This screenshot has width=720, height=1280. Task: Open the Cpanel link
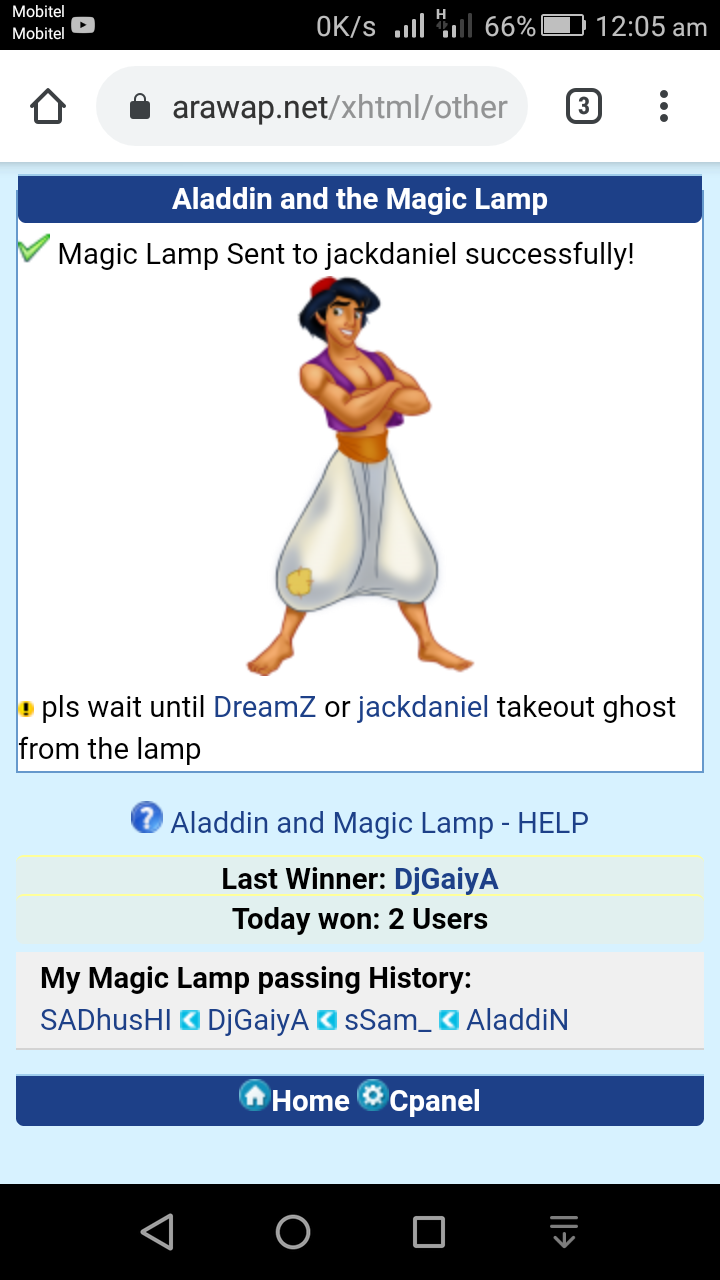click(434, 1101)
